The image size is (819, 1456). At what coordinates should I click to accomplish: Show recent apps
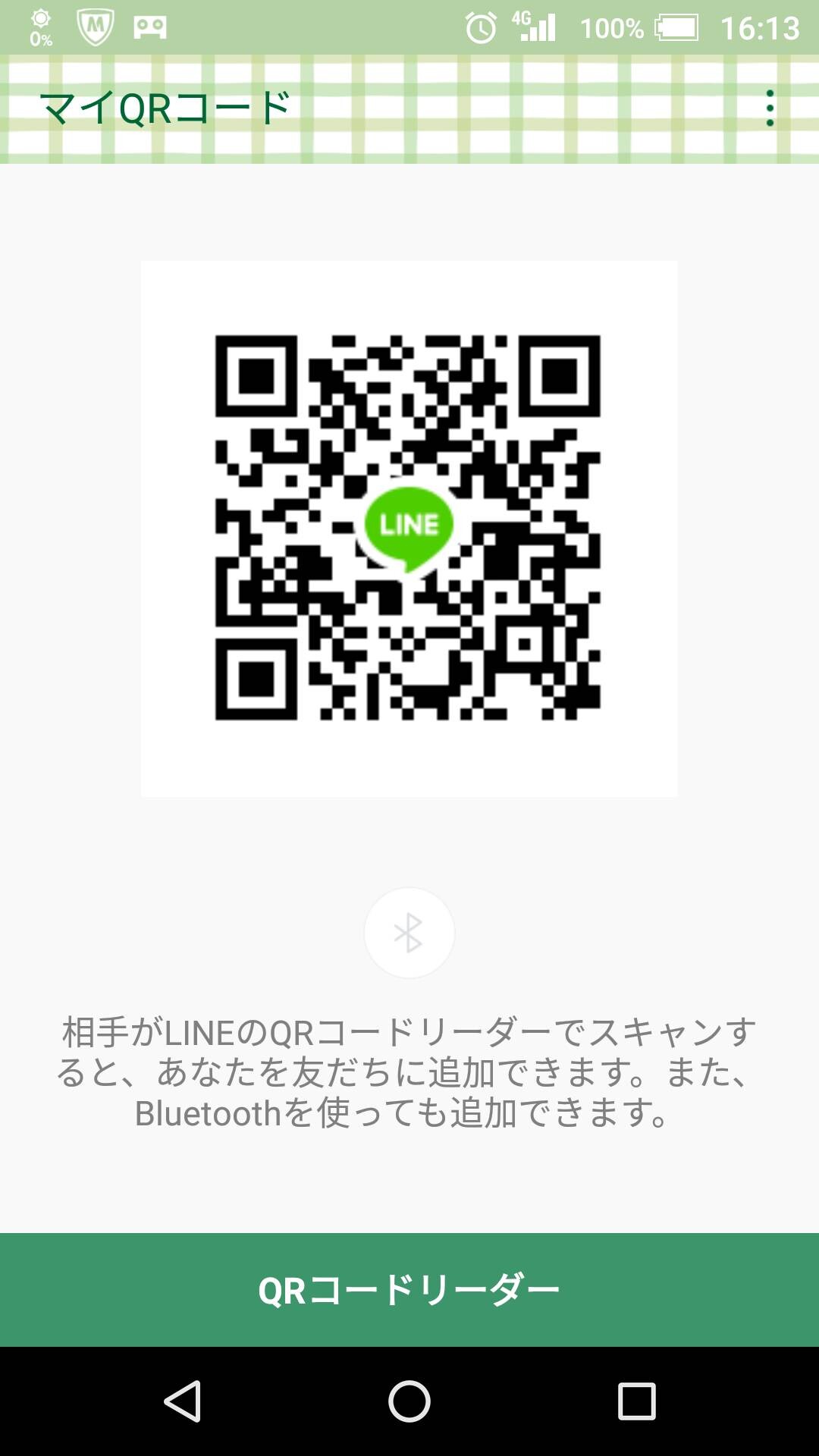click(x=636, y=1401)
